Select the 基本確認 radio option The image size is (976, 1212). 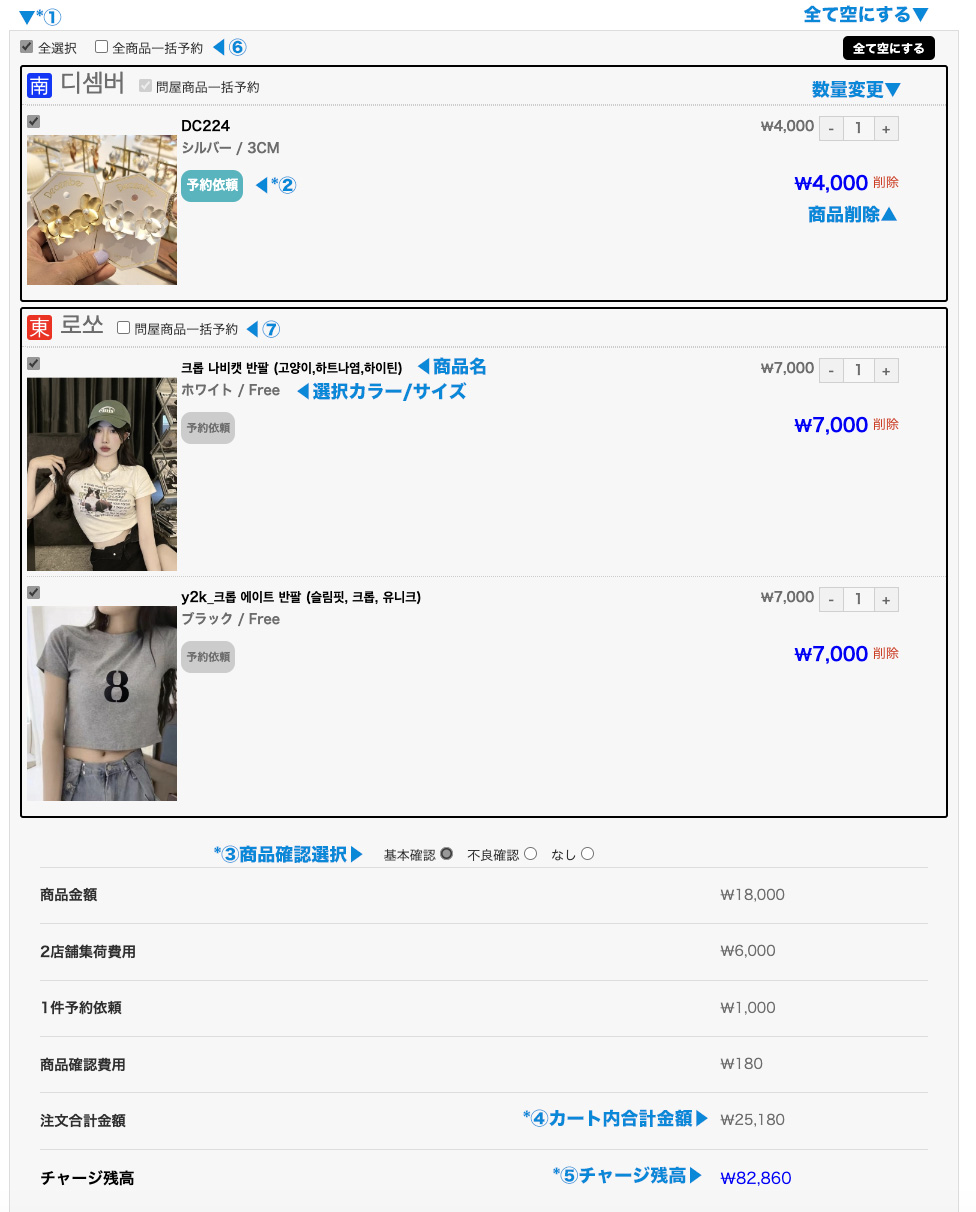coord(446,854)
